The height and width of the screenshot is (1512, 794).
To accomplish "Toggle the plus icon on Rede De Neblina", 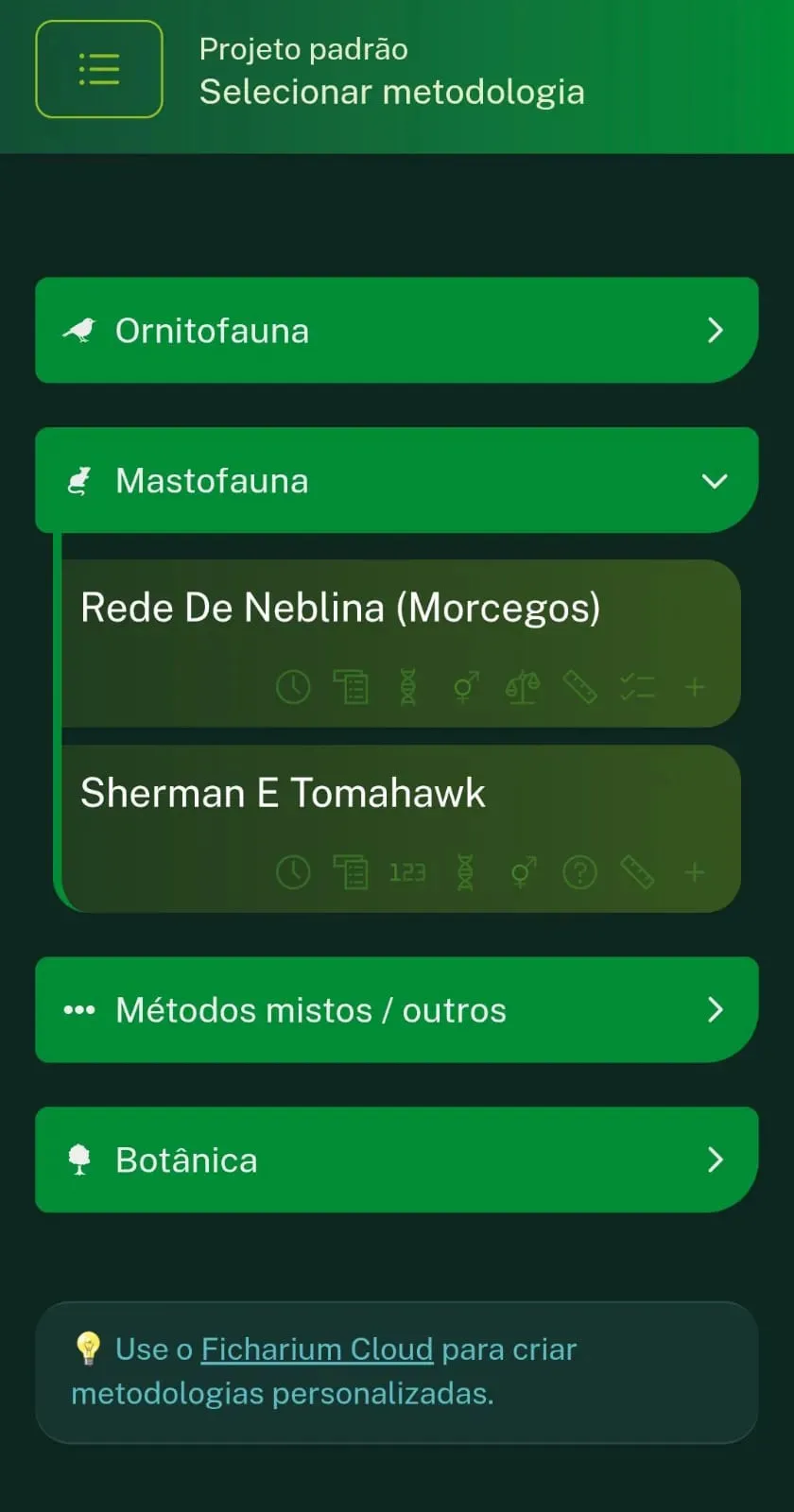I will tap(695, 687).
